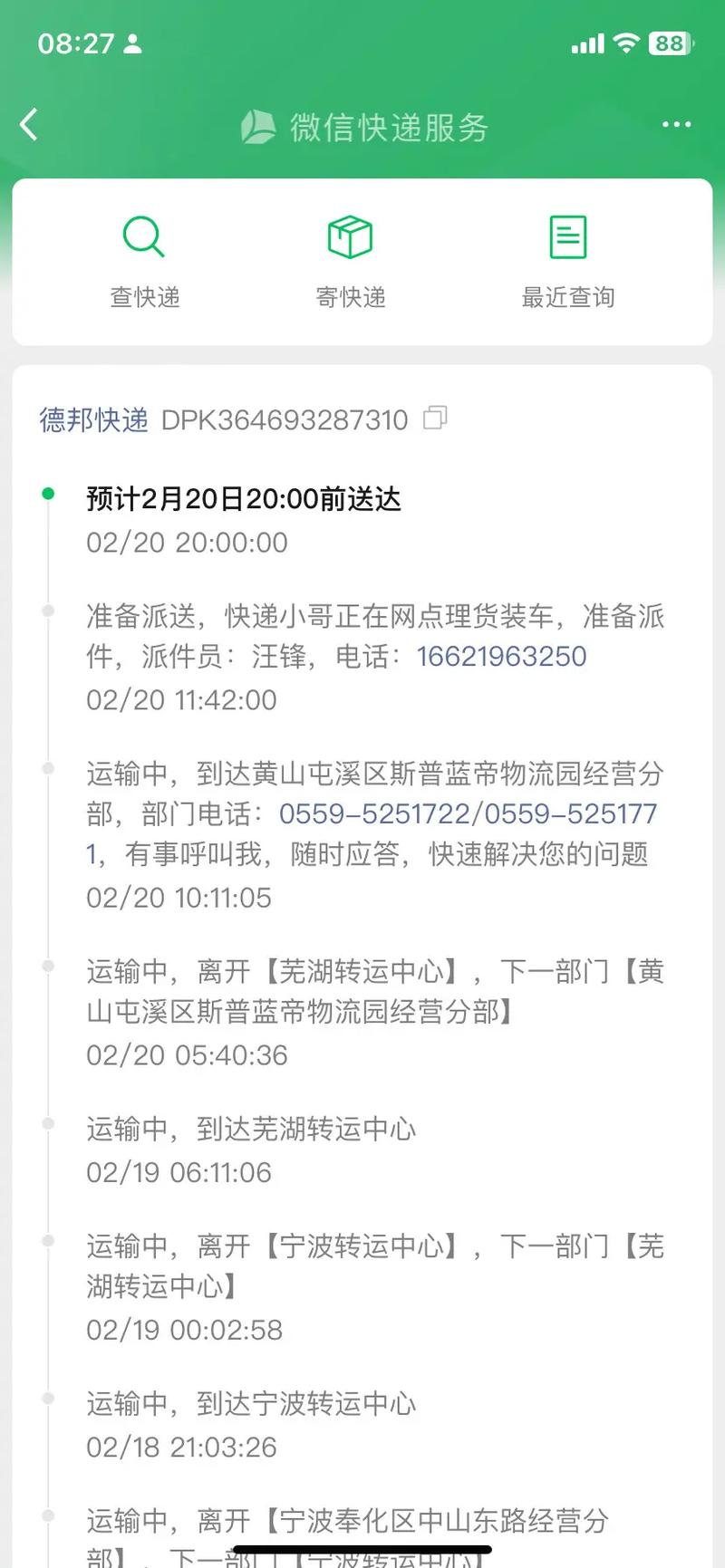Tap the timeline dot next to 准备派送 entry
The image size is (725, 1568).
pos(48,611)
